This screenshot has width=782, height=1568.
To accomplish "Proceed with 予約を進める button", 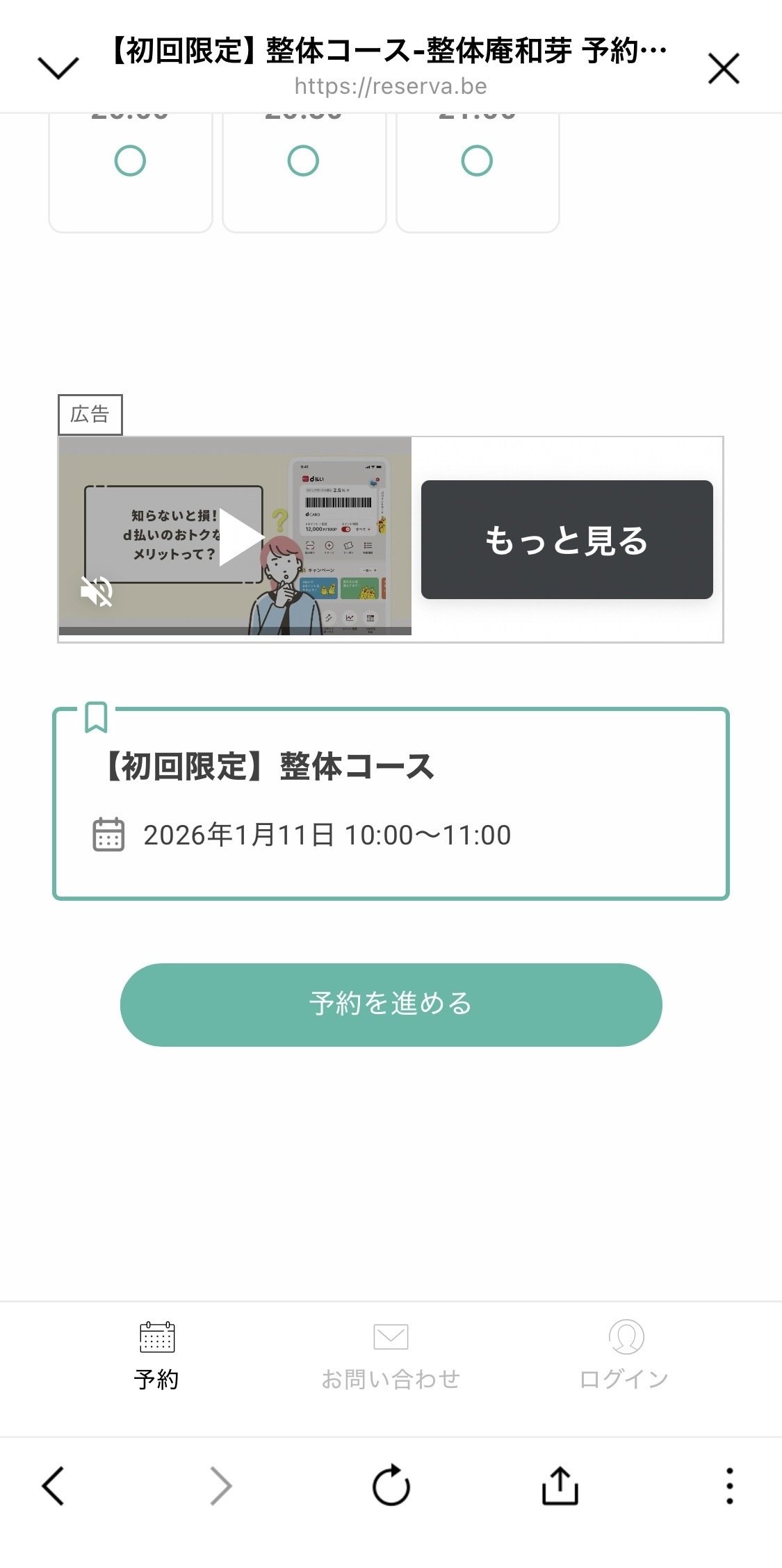I will click(391, 1004).
